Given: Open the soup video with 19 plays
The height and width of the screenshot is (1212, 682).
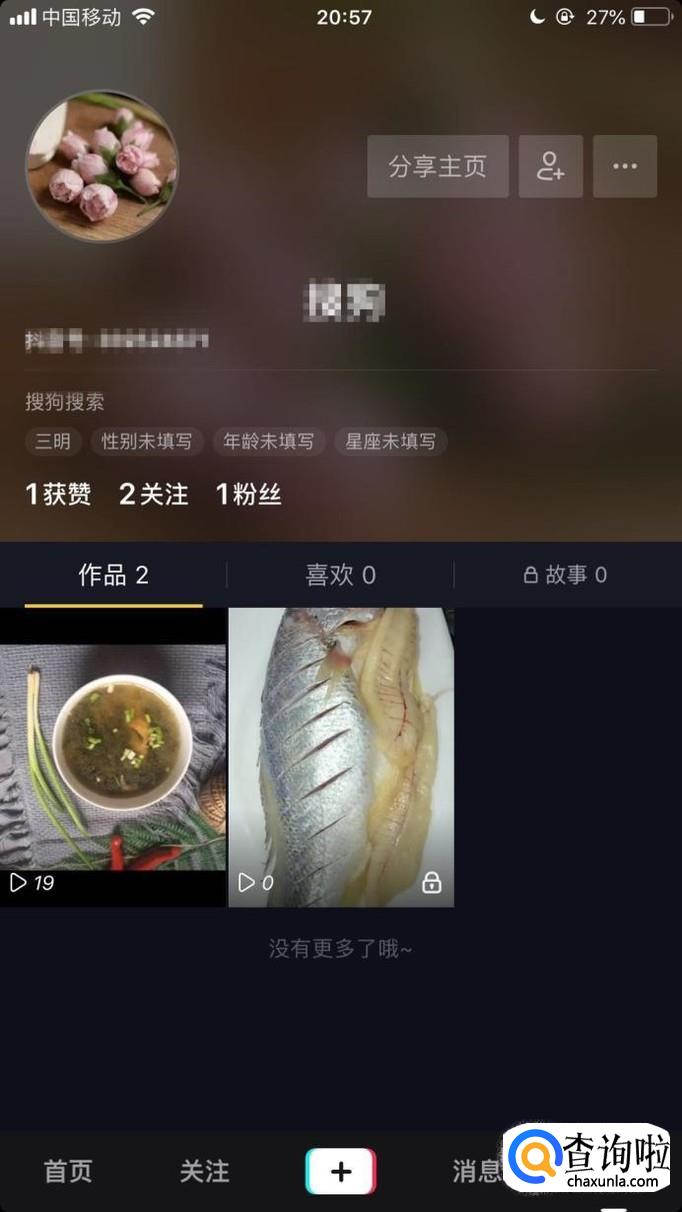Looking at the screenshot, I should (113, 757).
